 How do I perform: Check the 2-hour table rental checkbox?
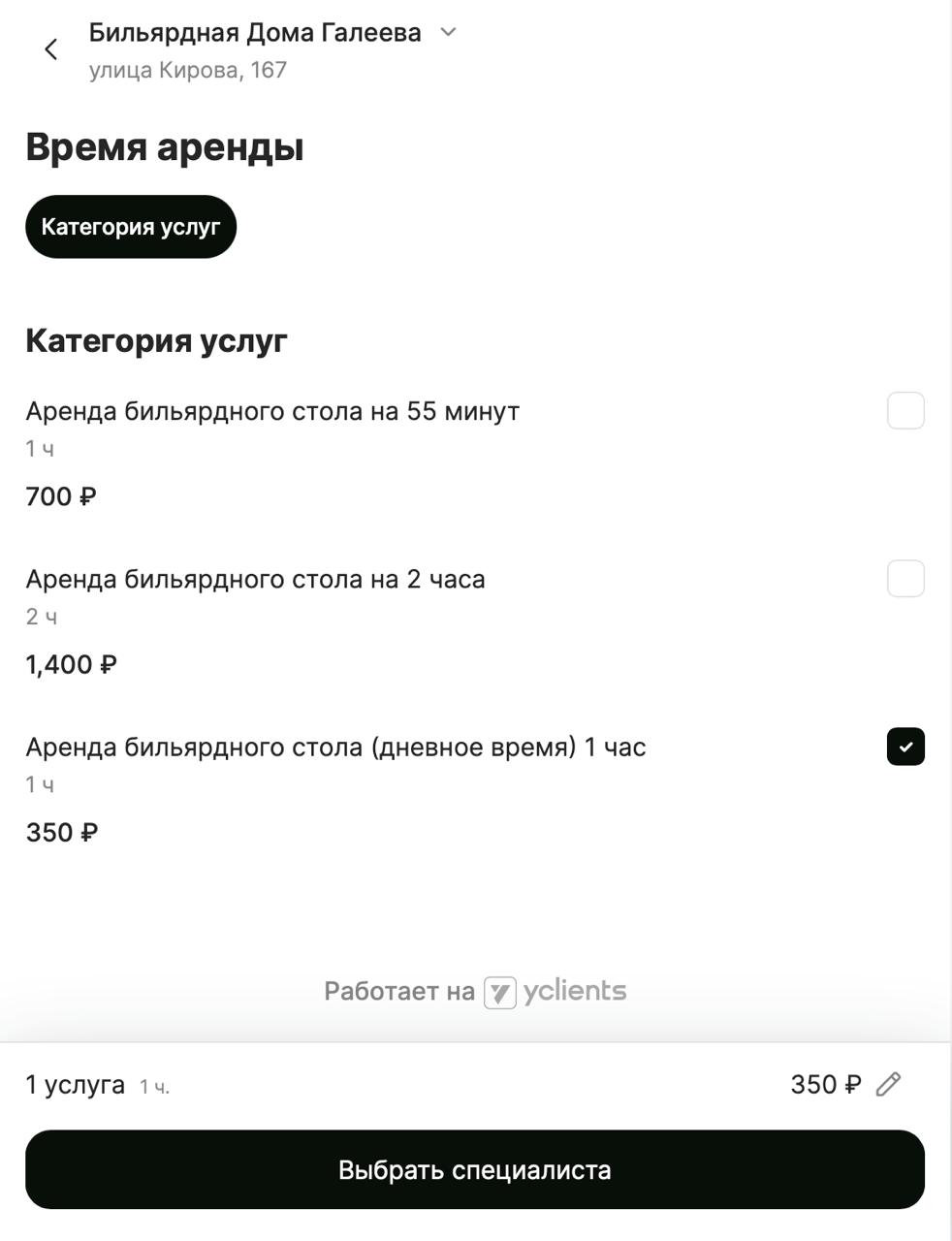(x=905, y=579)
